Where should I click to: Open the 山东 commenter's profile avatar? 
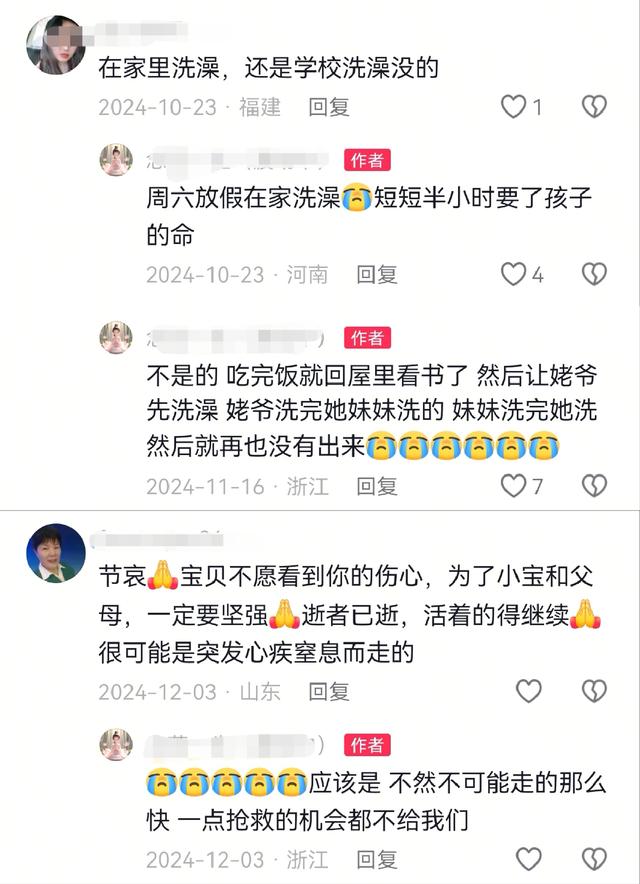[56, 553]
